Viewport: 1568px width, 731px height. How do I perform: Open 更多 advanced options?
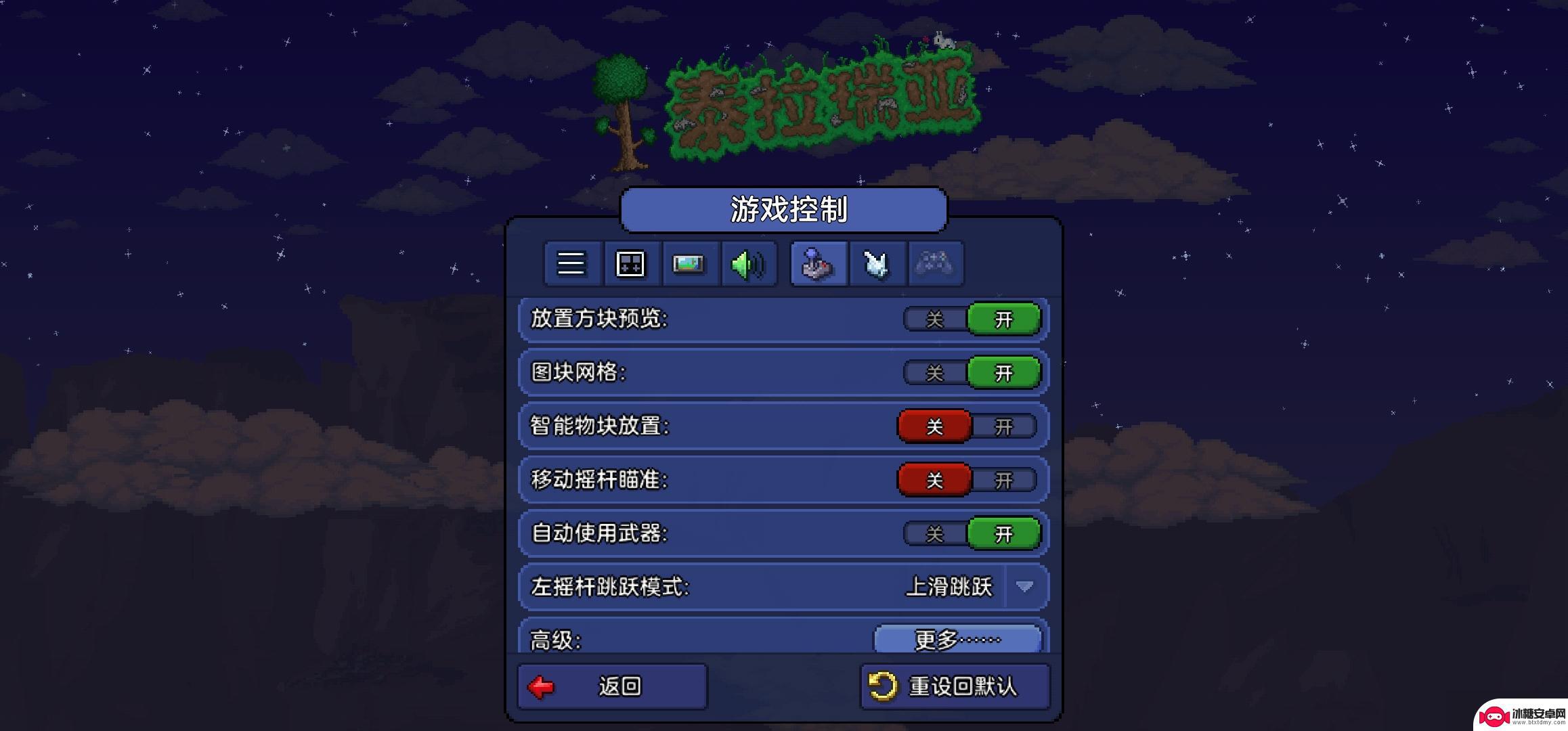click(957, 639)
